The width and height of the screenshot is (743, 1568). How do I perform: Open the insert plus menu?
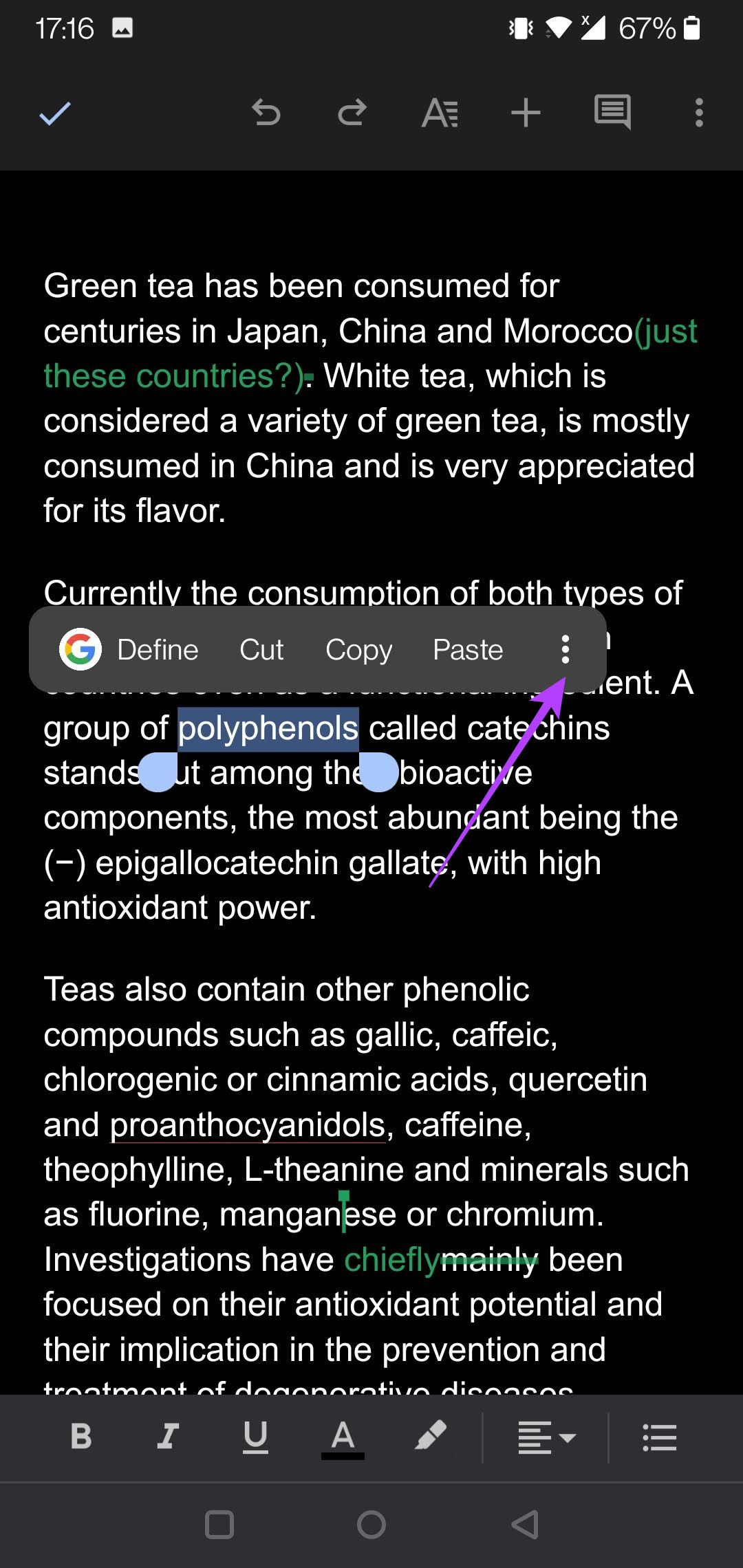point(526,113)
